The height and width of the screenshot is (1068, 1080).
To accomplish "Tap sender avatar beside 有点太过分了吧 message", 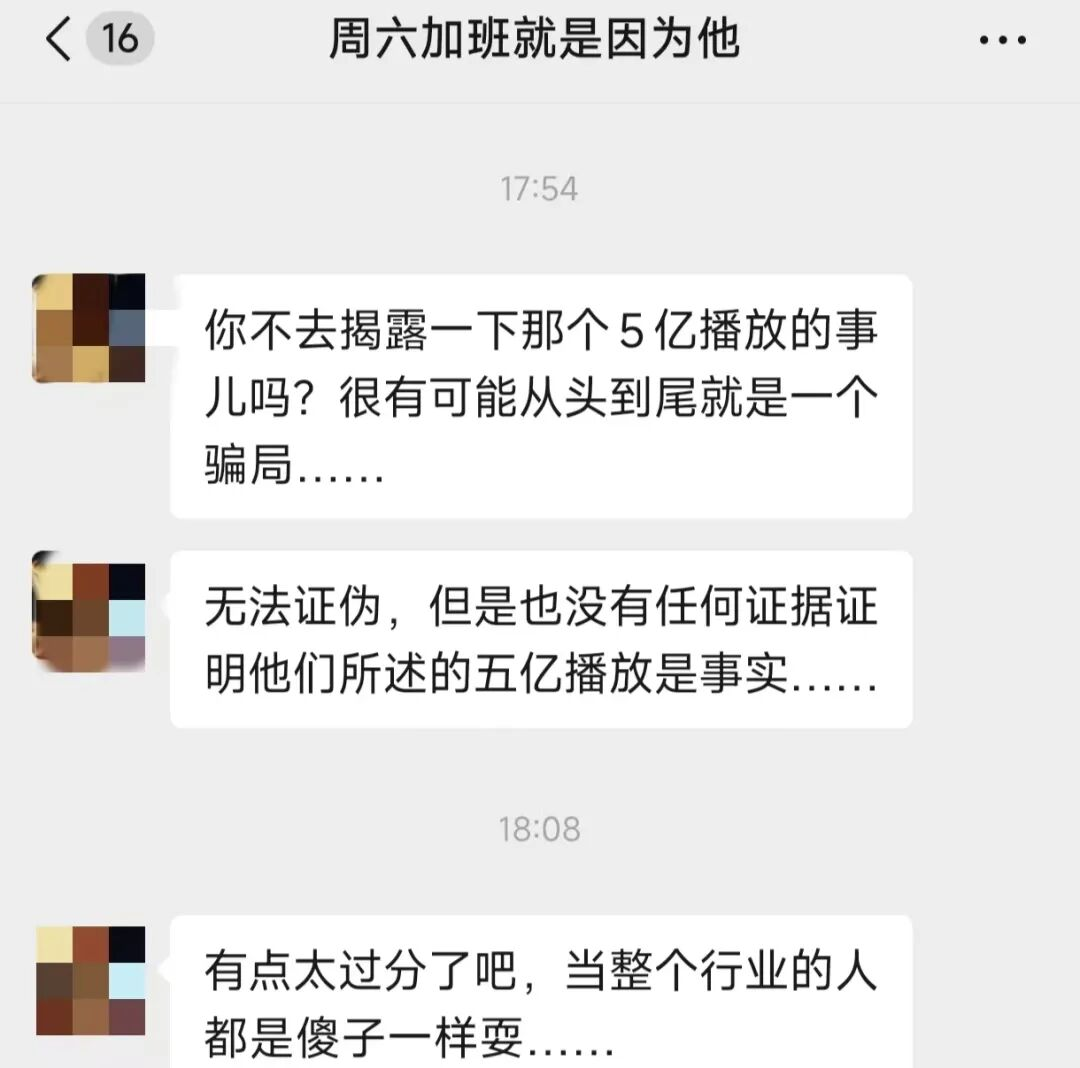I will tap(90, 980).
